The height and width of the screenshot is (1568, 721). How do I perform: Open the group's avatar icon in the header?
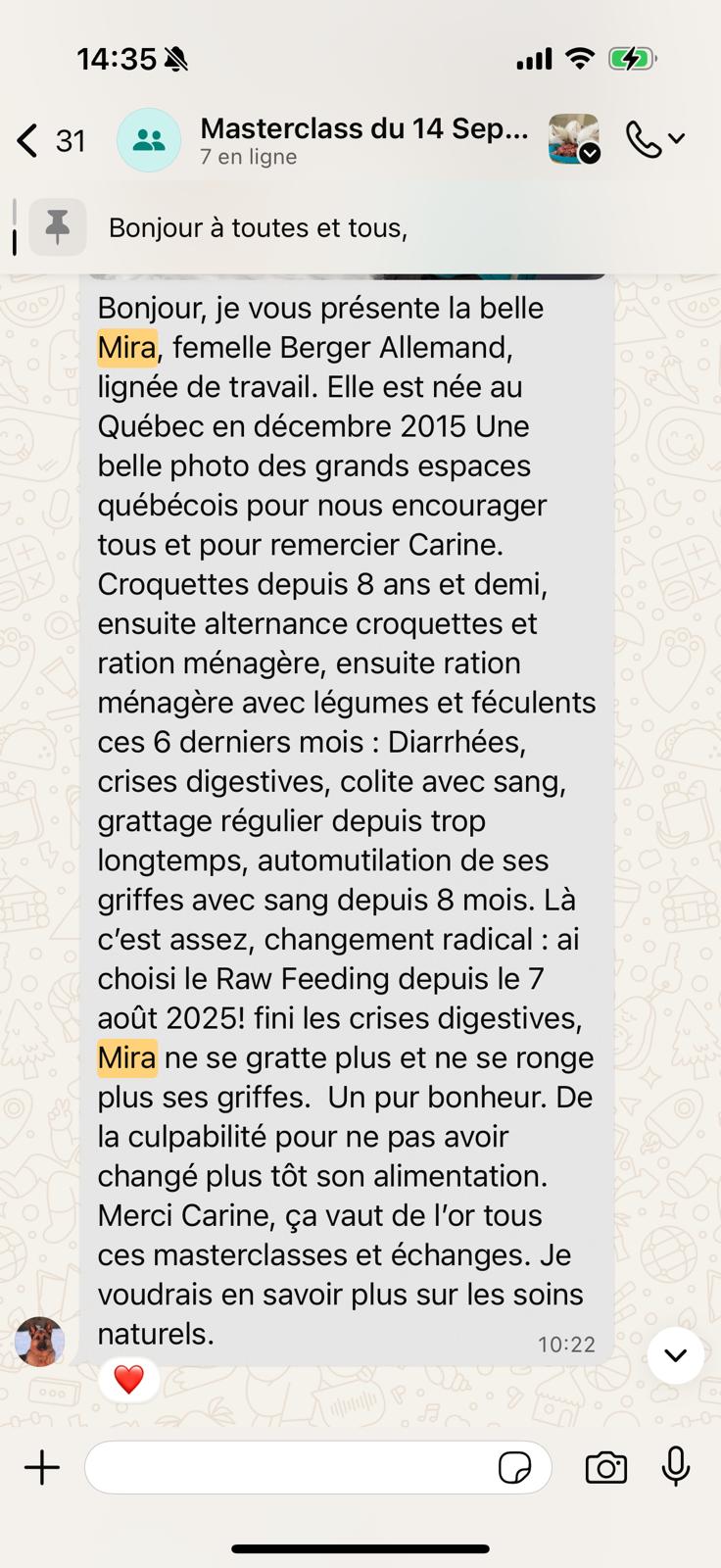[149, 140]
